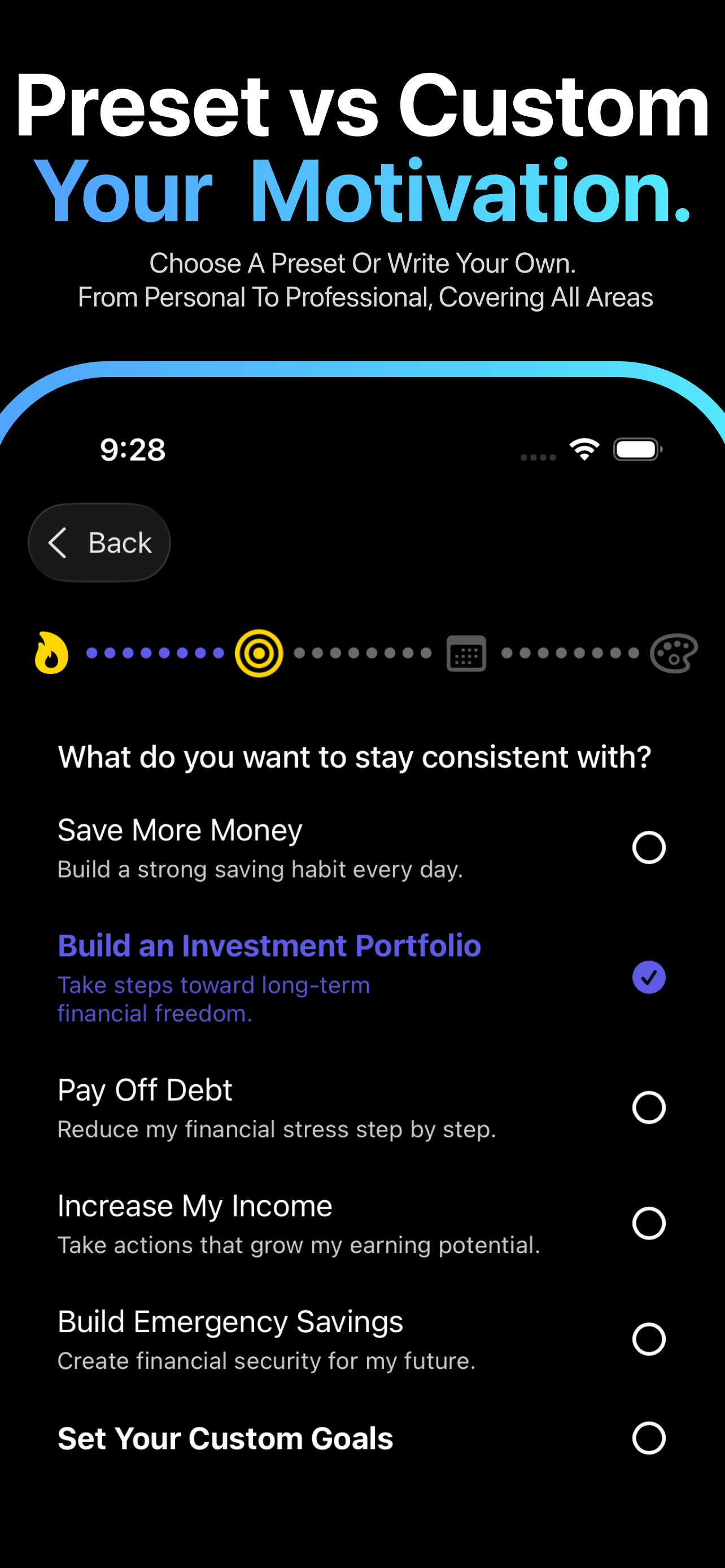Click the 'Build an Investment Portfolio' heading
The width and height of the screenshot is (725, 1568).
click(268, 945)
